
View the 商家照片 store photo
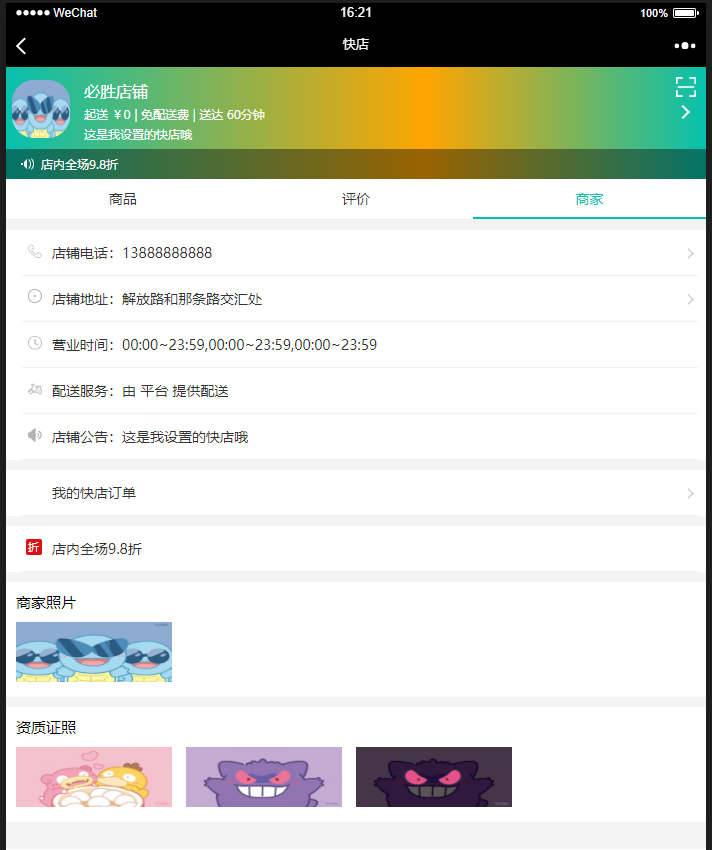click(x=94, y=652)
